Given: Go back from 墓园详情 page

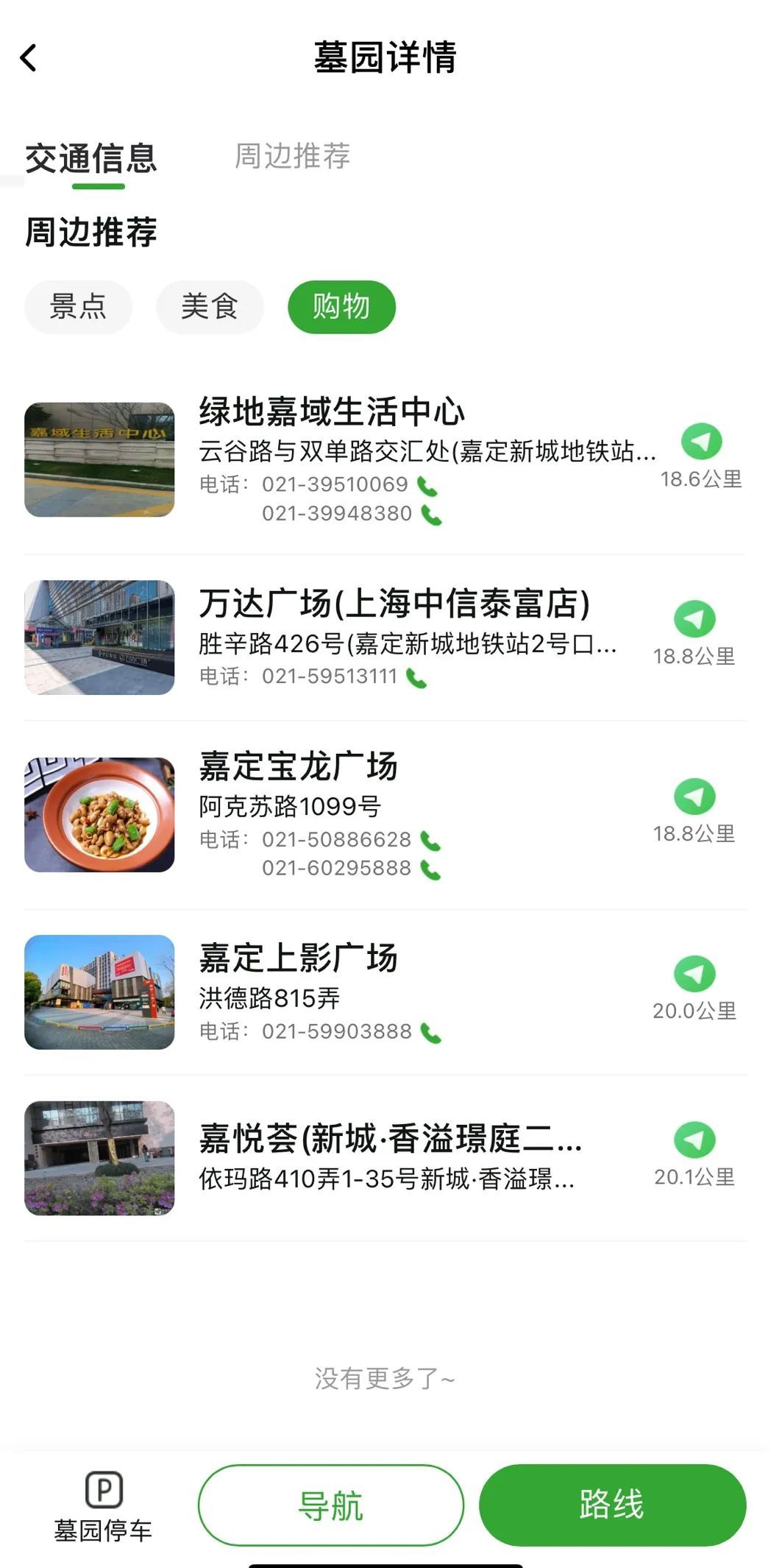Looking at the screenshot, I should [29, 57].
